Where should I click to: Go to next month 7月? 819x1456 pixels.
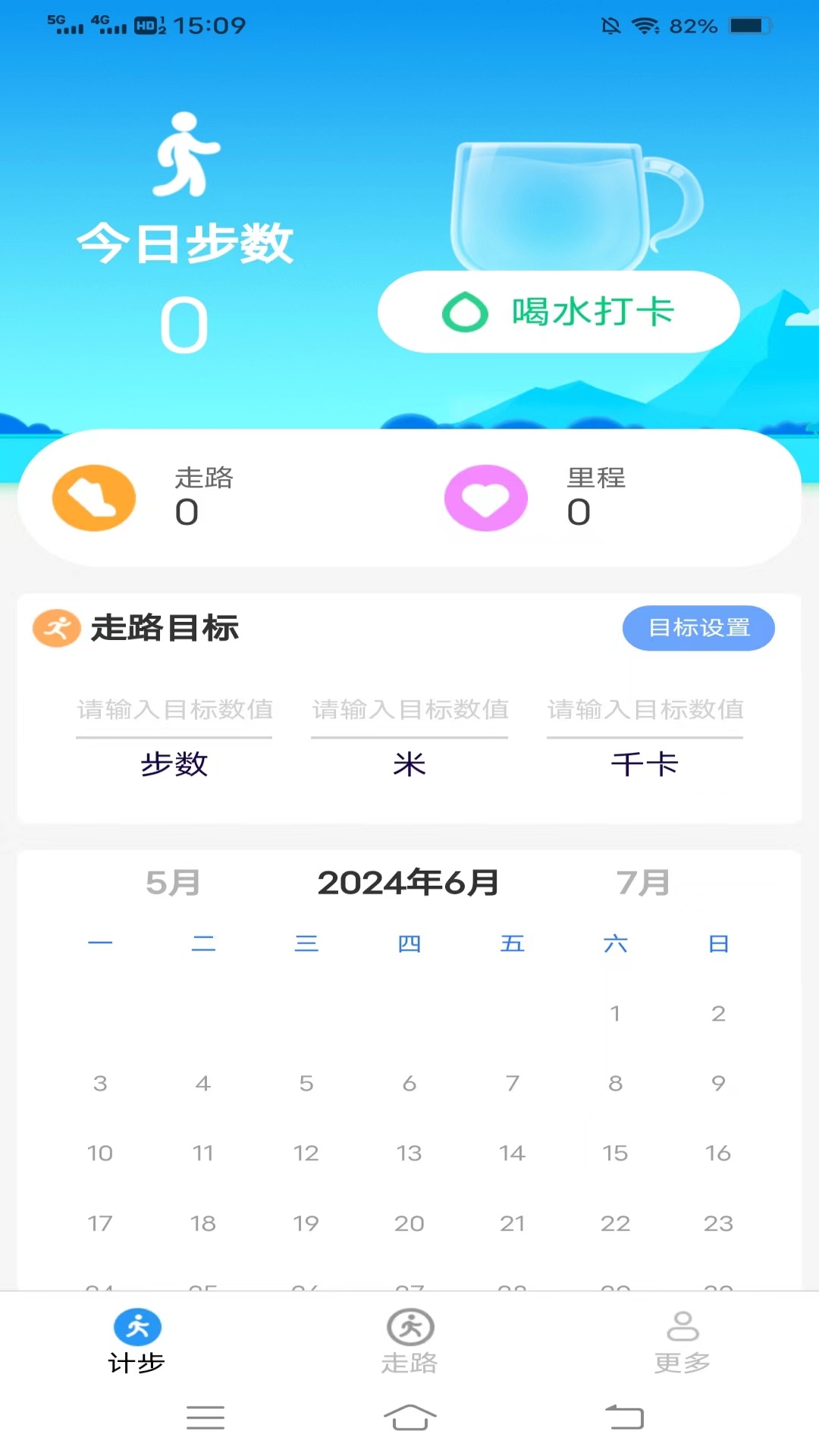click(x=643, y=883)
